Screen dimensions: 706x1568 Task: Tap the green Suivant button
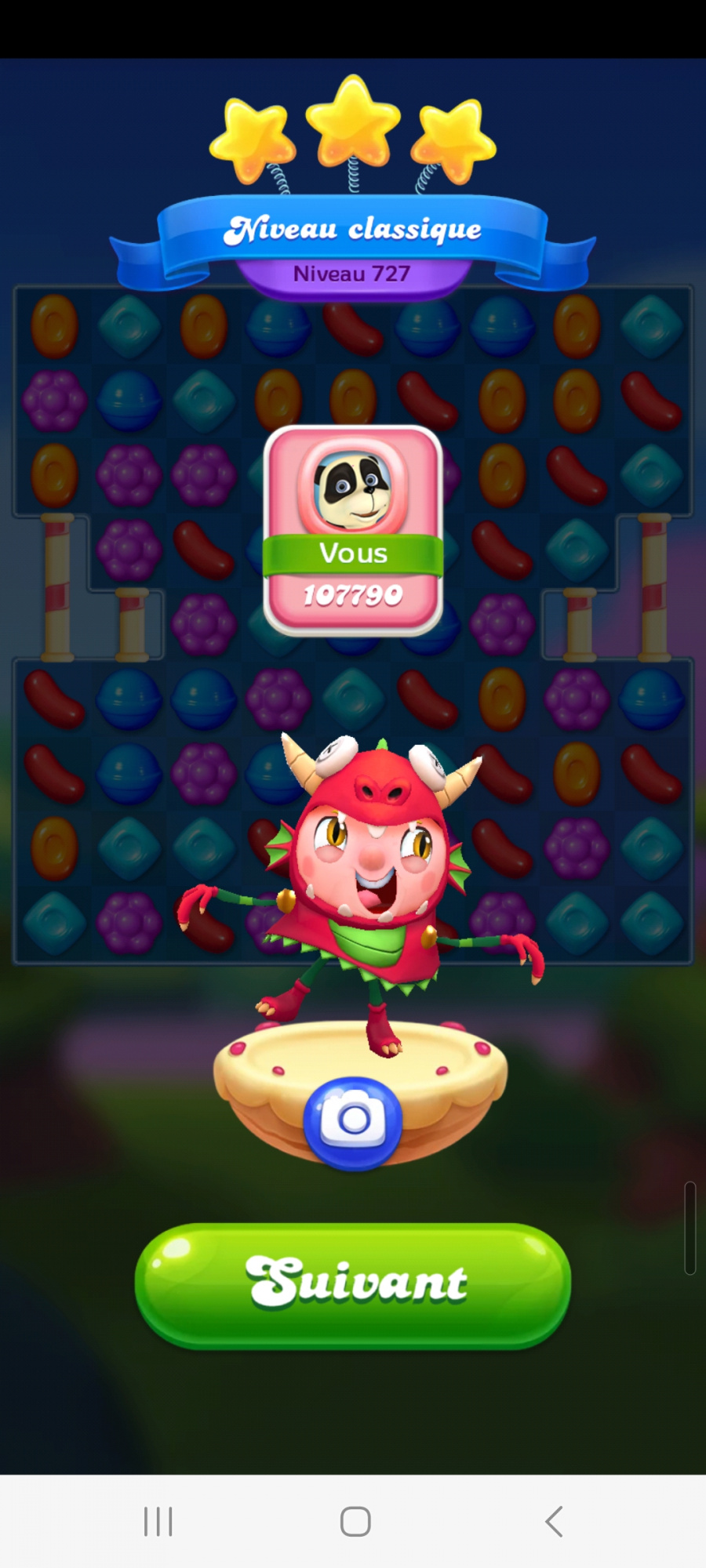pyautogui.click(x=353, y=1283)
